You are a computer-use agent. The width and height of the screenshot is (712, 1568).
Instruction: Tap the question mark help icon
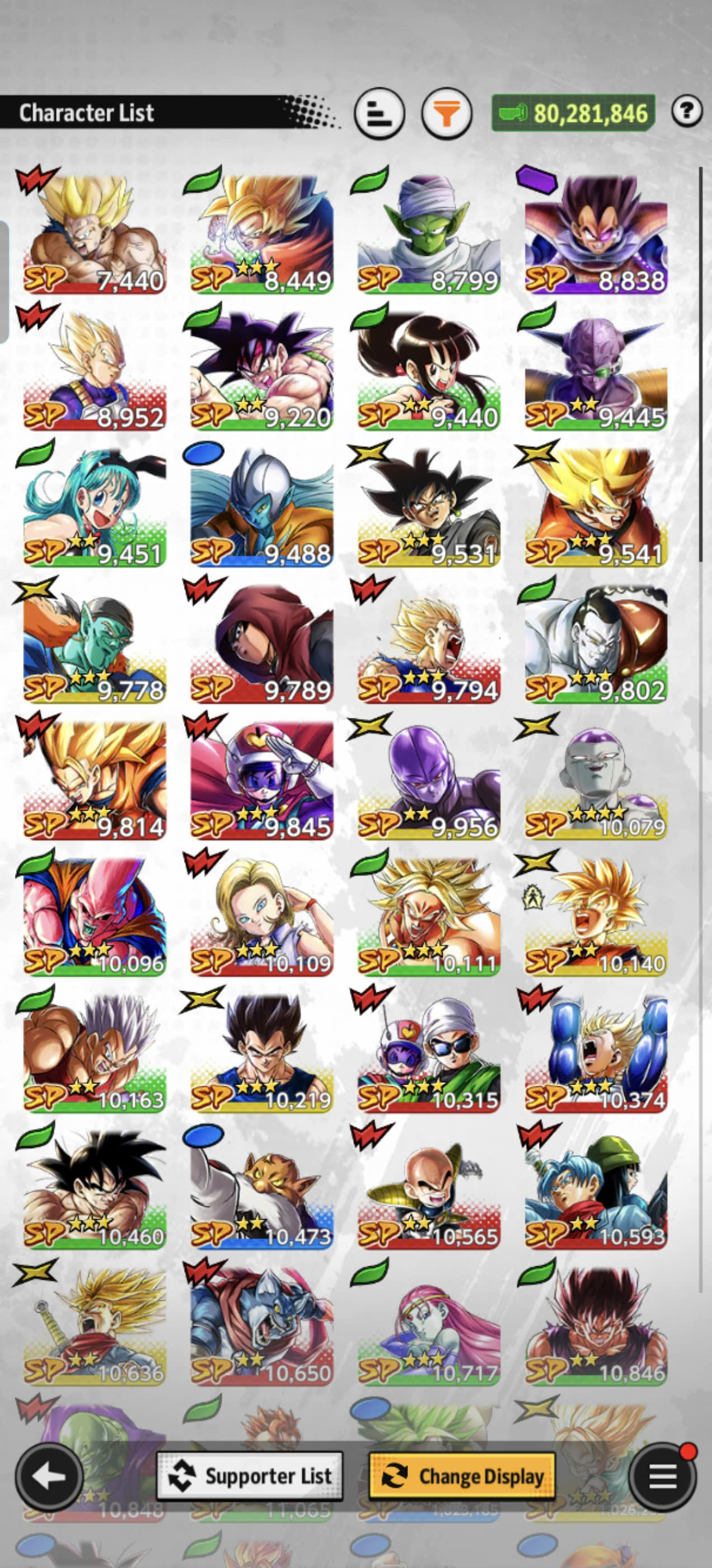[x=687, y=111]
